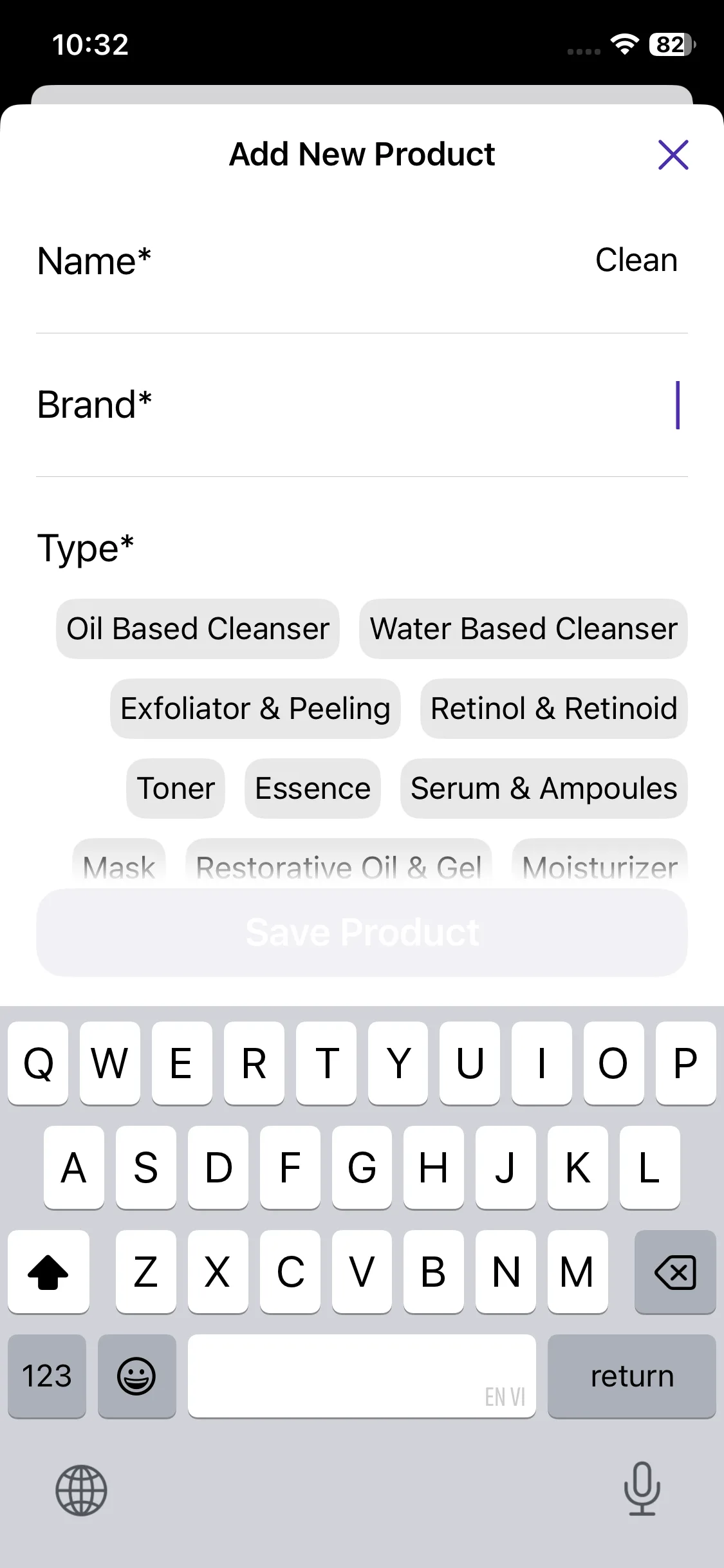Close the Add New Product sheet

pos(673,154)
